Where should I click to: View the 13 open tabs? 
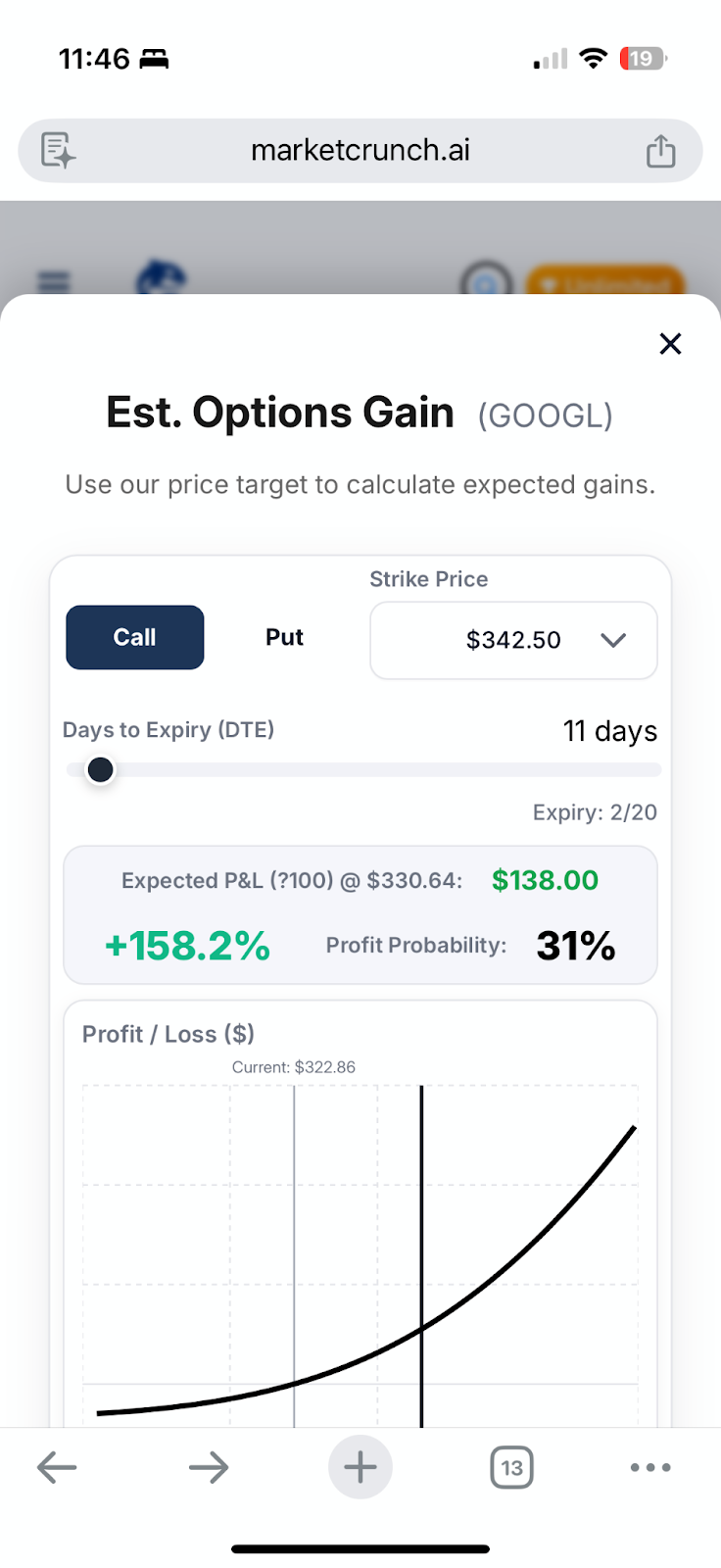coord(511,1467)
